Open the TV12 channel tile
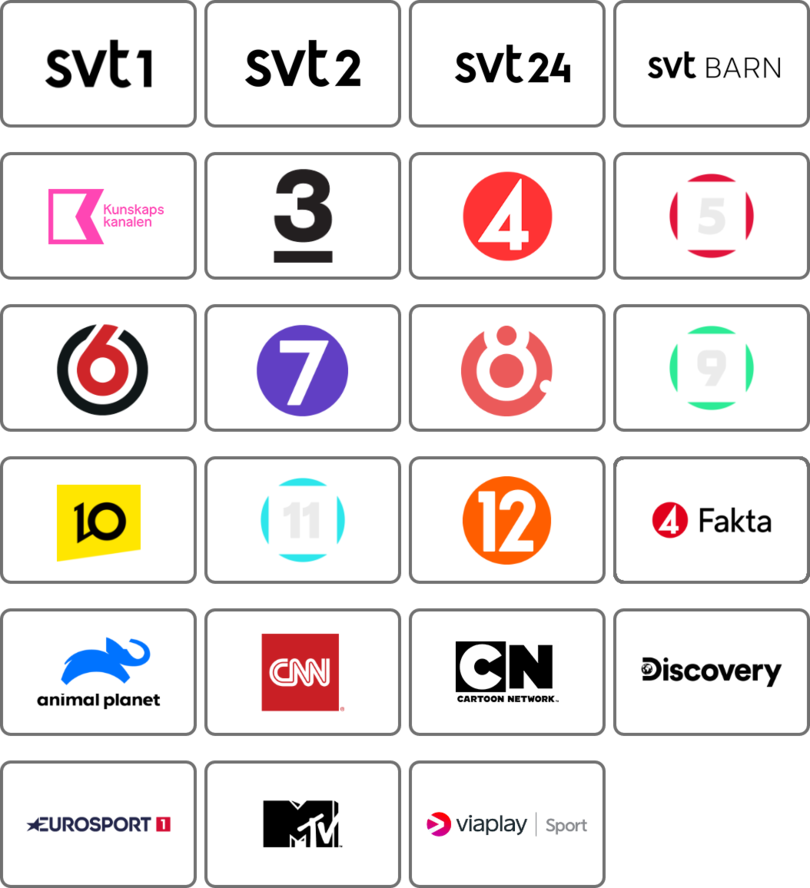 click(506, 519)
